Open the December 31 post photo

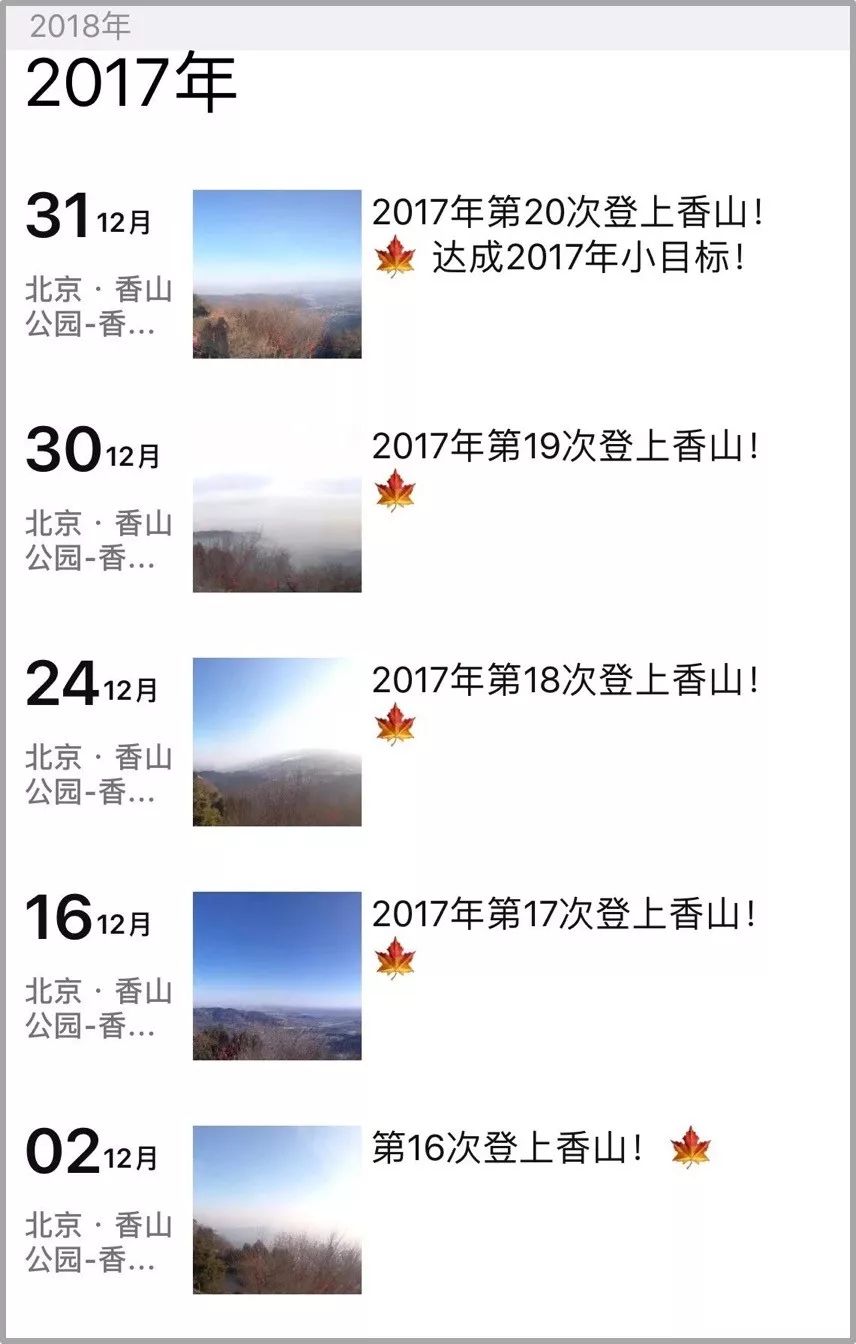(277, 274)
